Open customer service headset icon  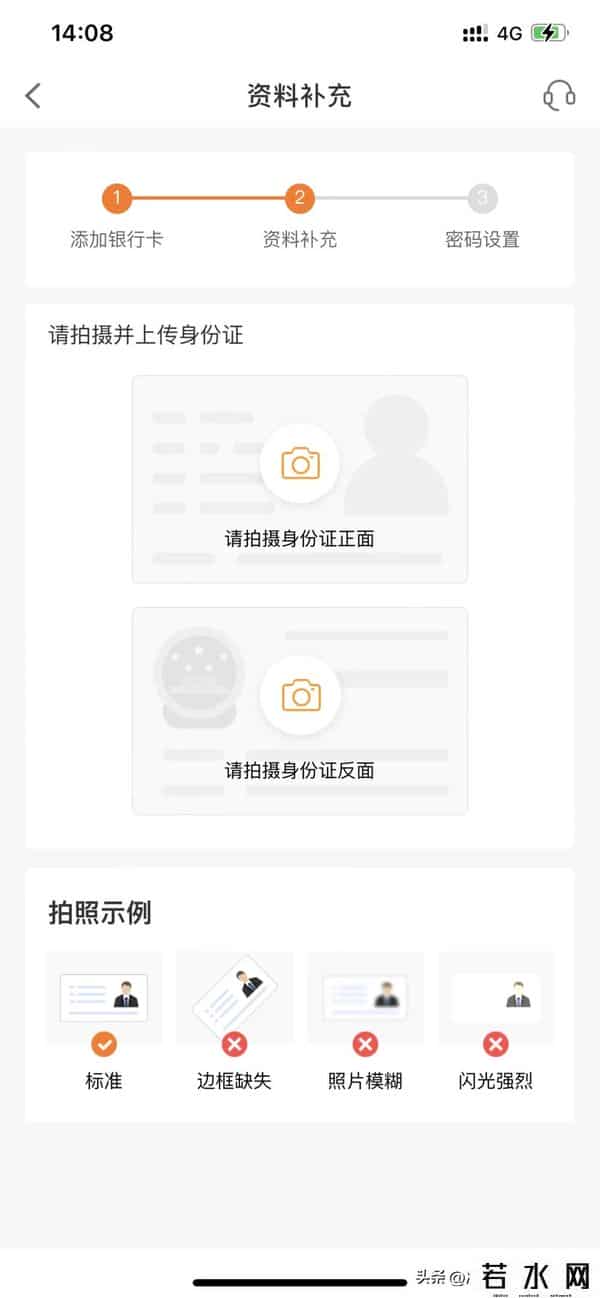[559, 95]
